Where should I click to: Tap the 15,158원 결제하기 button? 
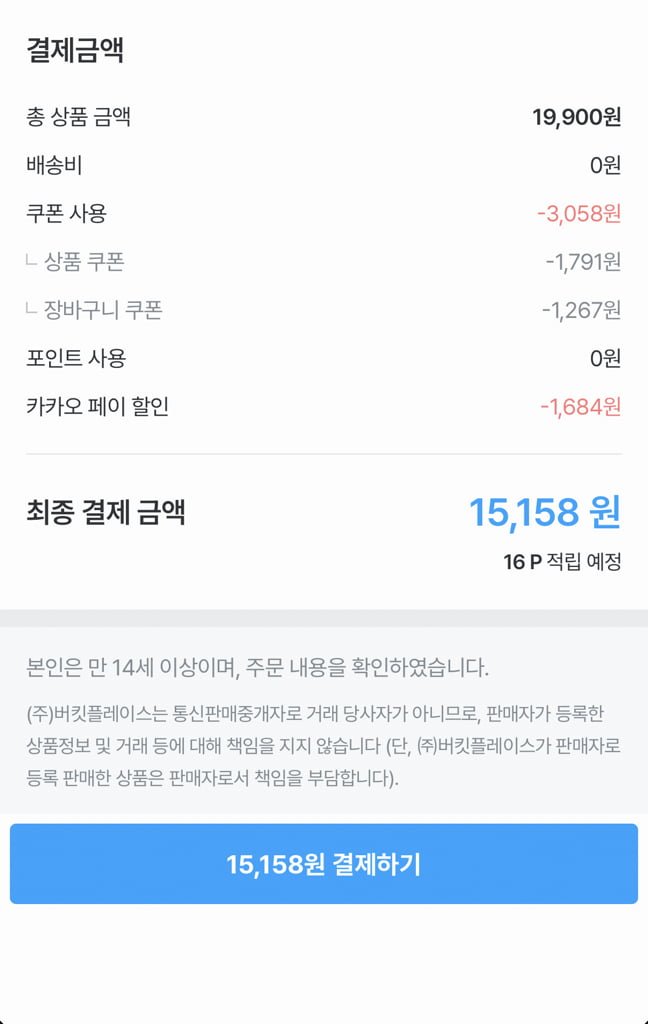click(x=324, y=864)
